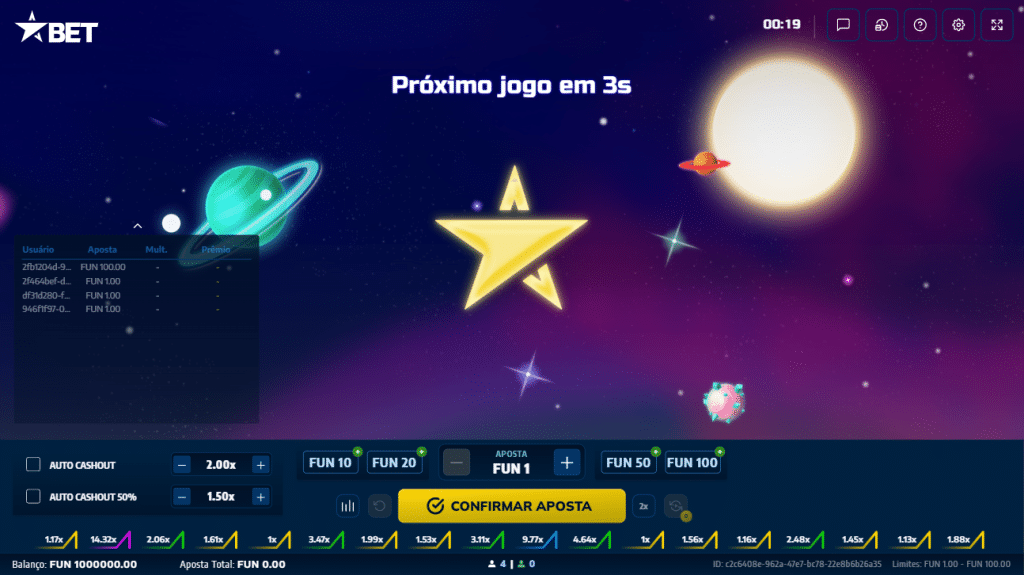Enable the Auto Cashout 50% checkbox
1024x575 pixels.
click(33, 497)
